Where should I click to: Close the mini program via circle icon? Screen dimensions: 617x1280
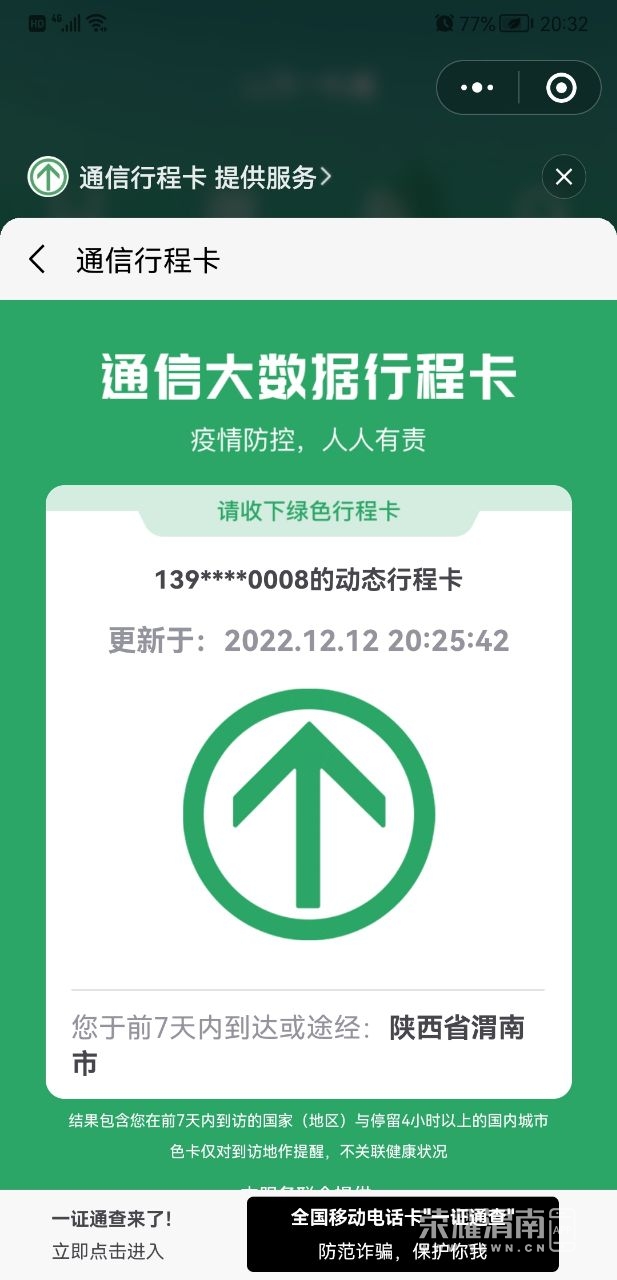[x=561, y=88]
